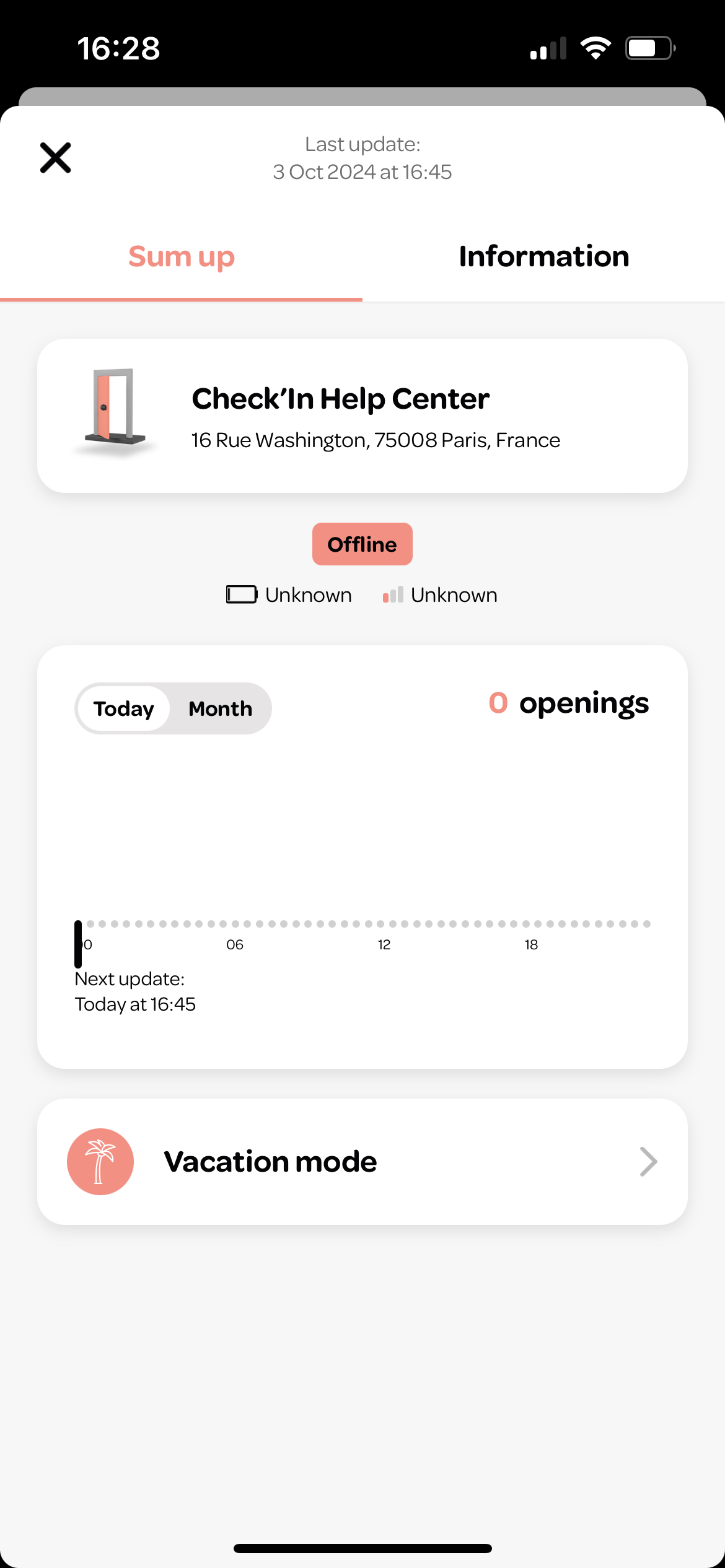Screen dimensions: 725x1568
Task: Open Vacation mode settings
Action: coord(362,1161)
